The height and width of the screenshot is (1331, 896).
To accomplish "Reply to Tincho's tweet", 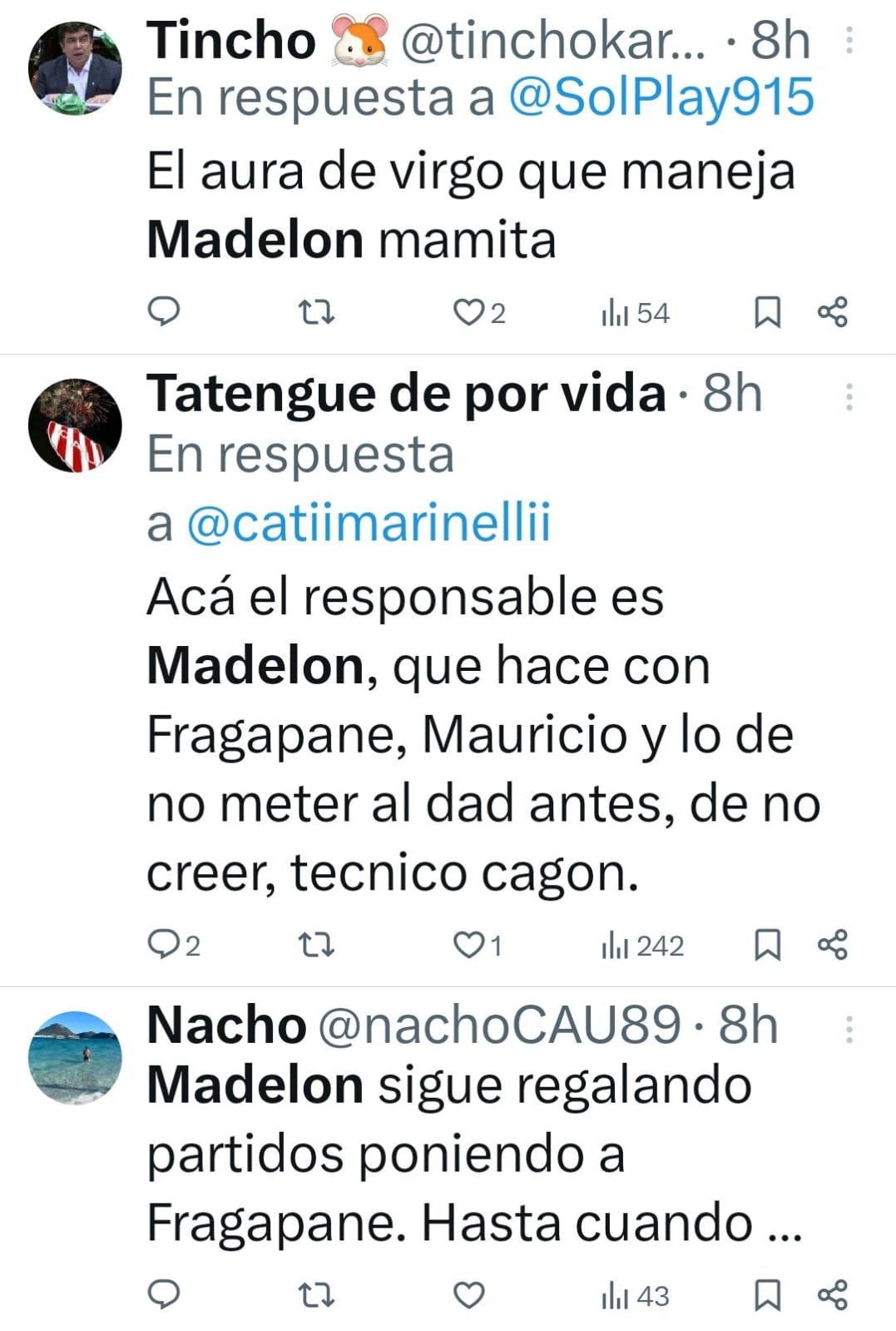I will [x=164, y=312].
